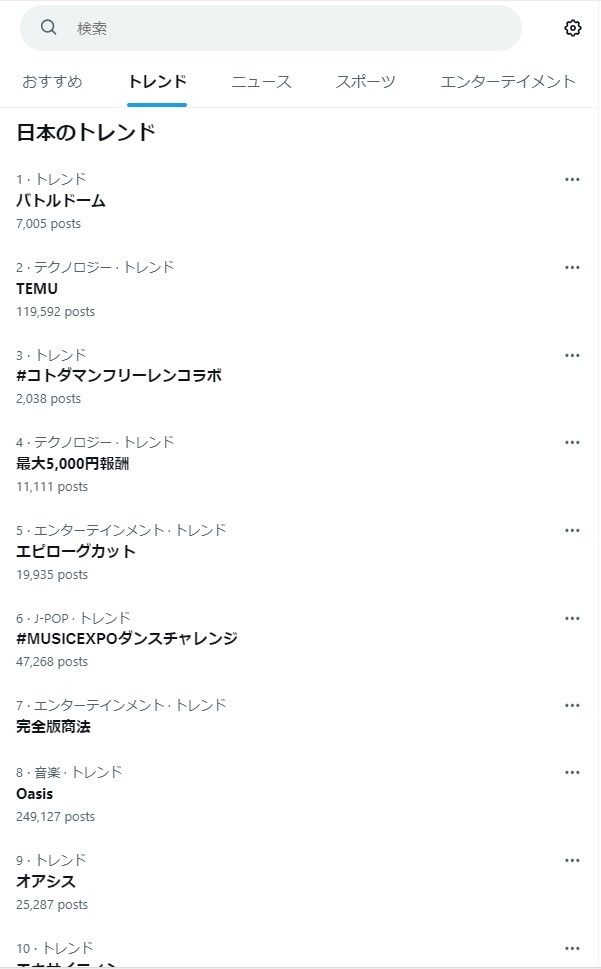Open the TEMU trend

pos(37,288)
